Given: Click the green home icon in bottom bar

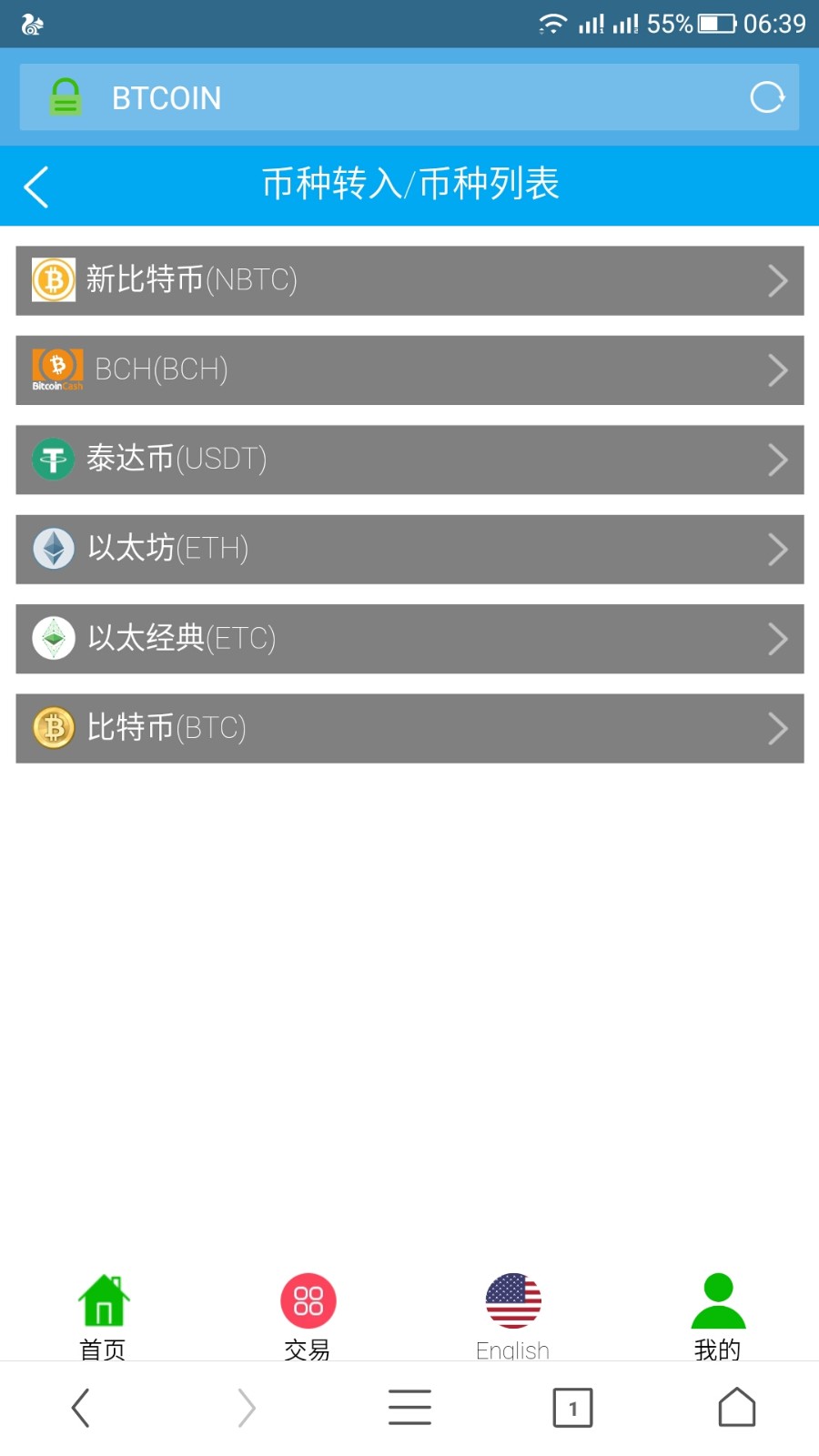Looking at the screenshot, I should [103, 1300].
